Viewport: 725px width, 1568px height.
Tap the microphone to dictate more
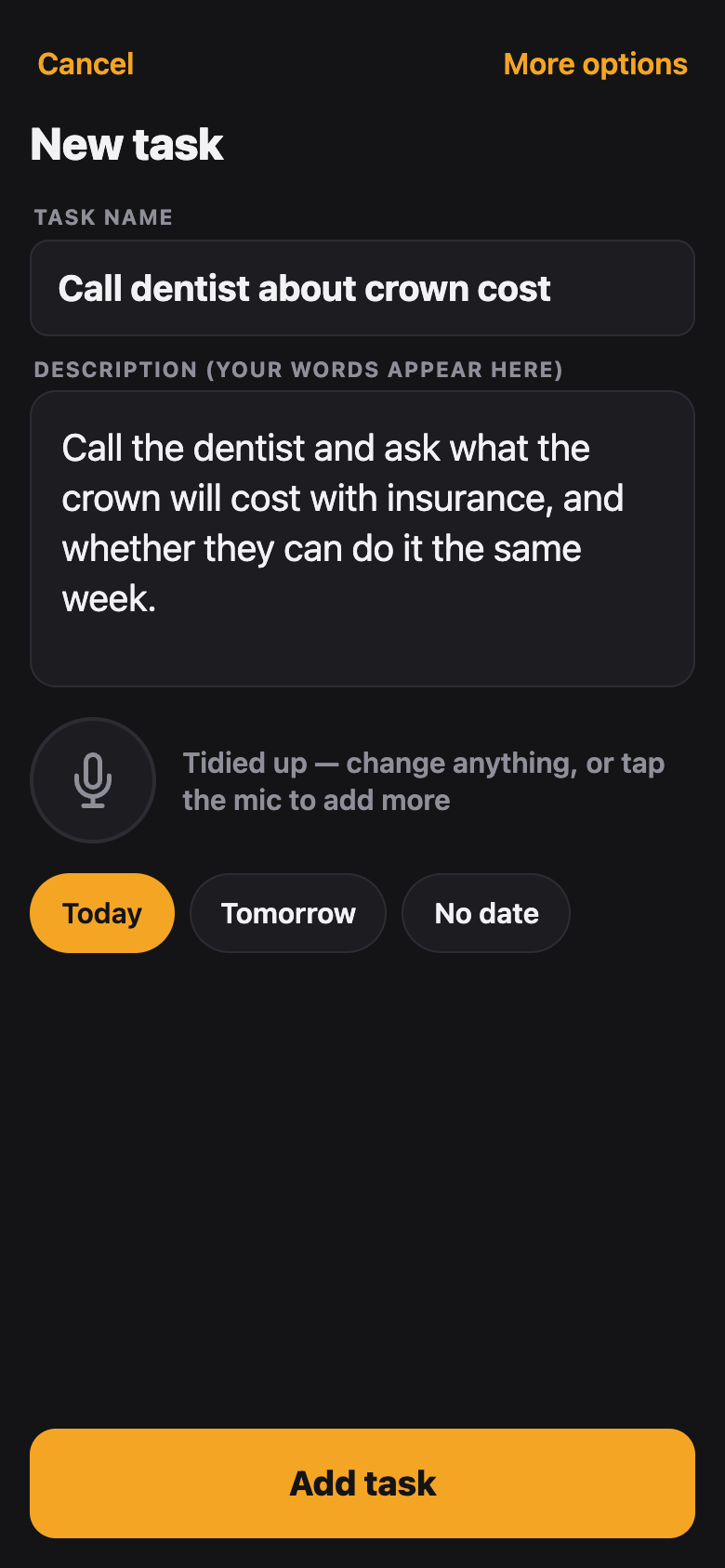[x=93, y=780]
